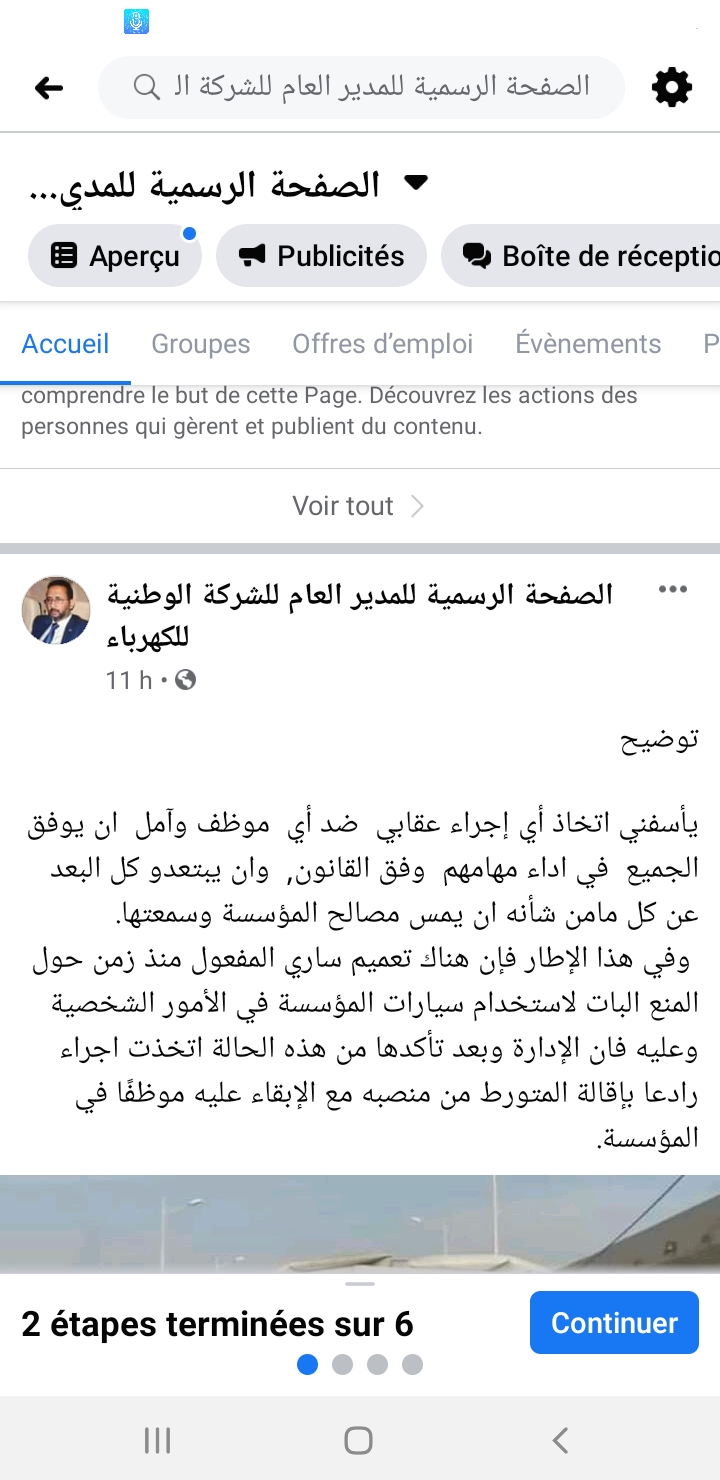Open the Publicités chip
The image size is (720, 1480).
pos(321,256)
